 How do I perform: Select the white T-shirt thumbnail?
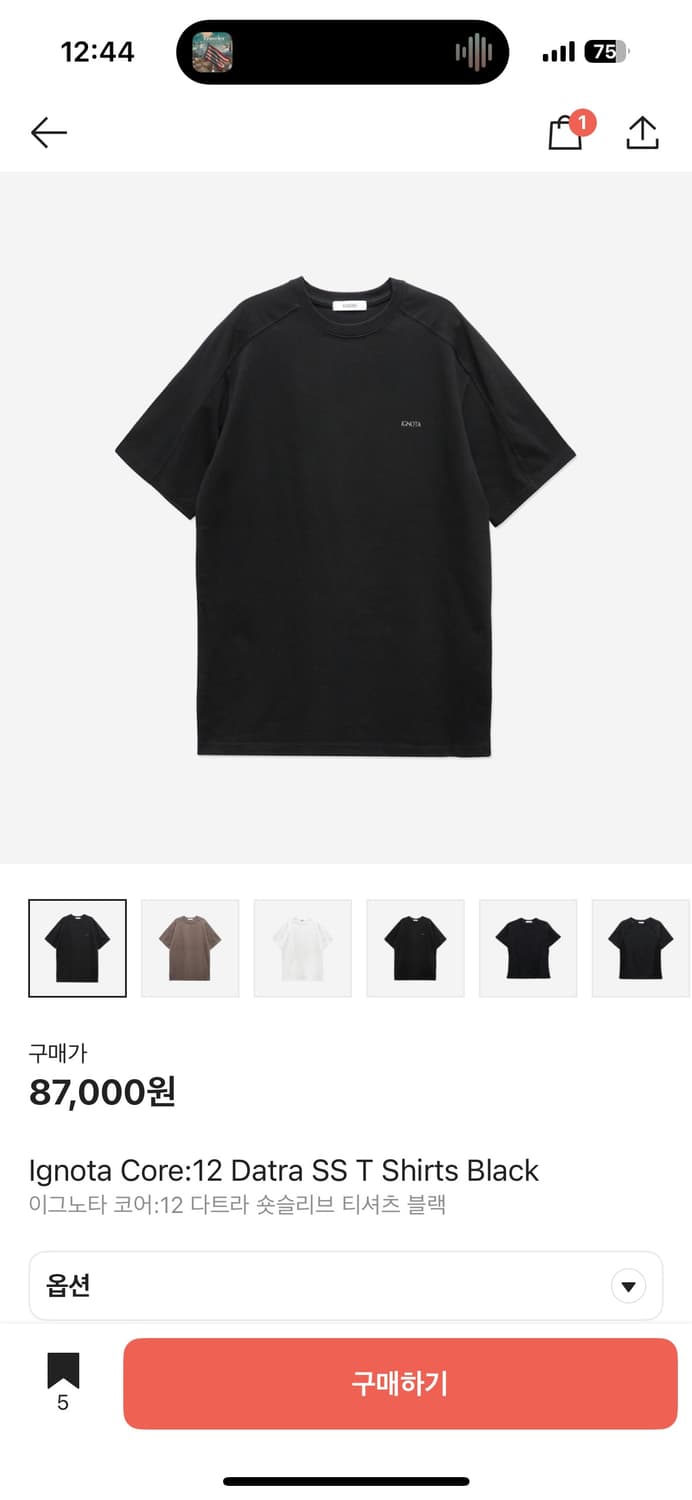[303, 948]
